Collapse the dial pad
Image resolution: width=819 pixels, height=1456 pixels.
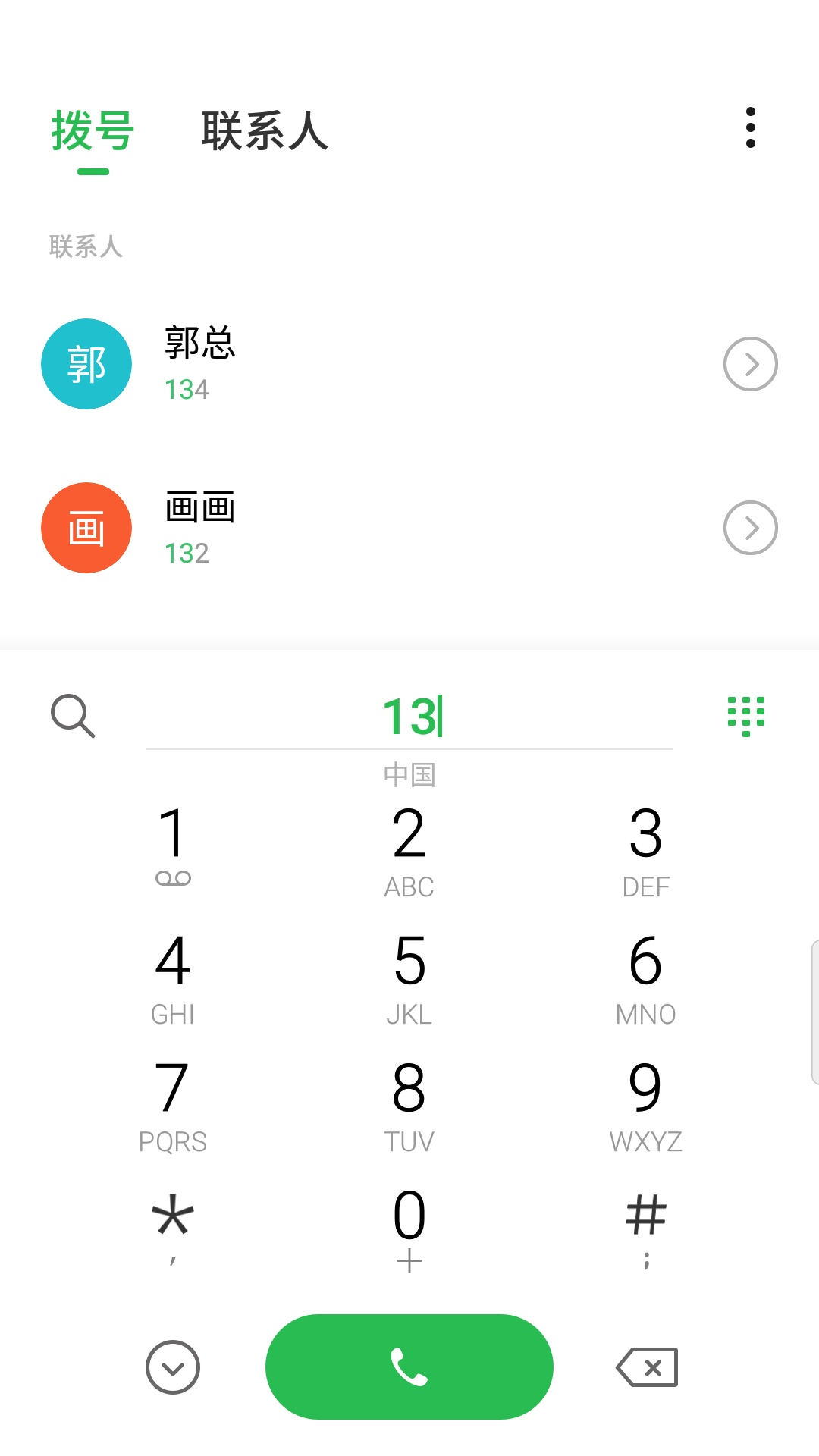click(173, 1367)
